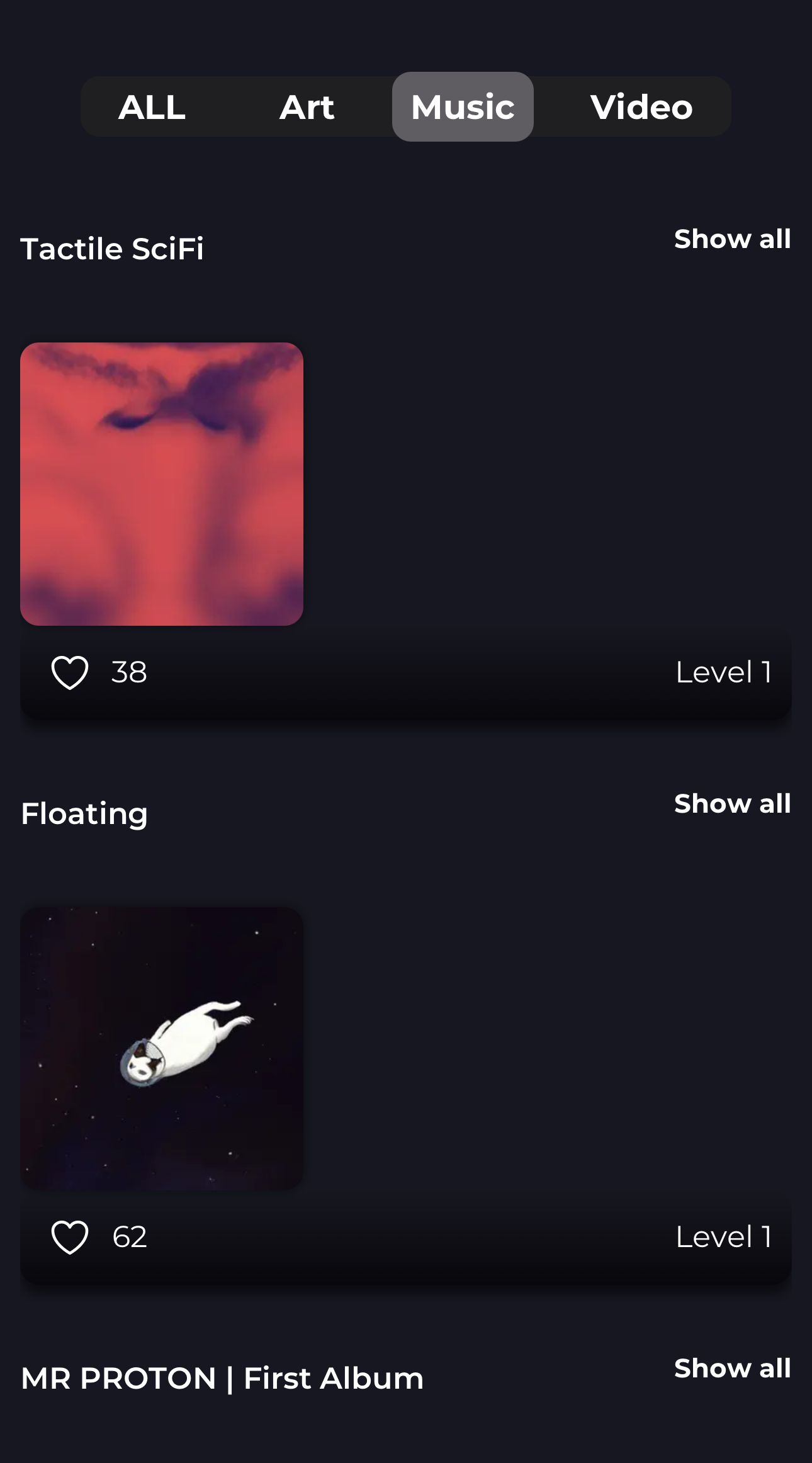Tap the Level 1 badge on Tactile SciFi

click(725, 672)
